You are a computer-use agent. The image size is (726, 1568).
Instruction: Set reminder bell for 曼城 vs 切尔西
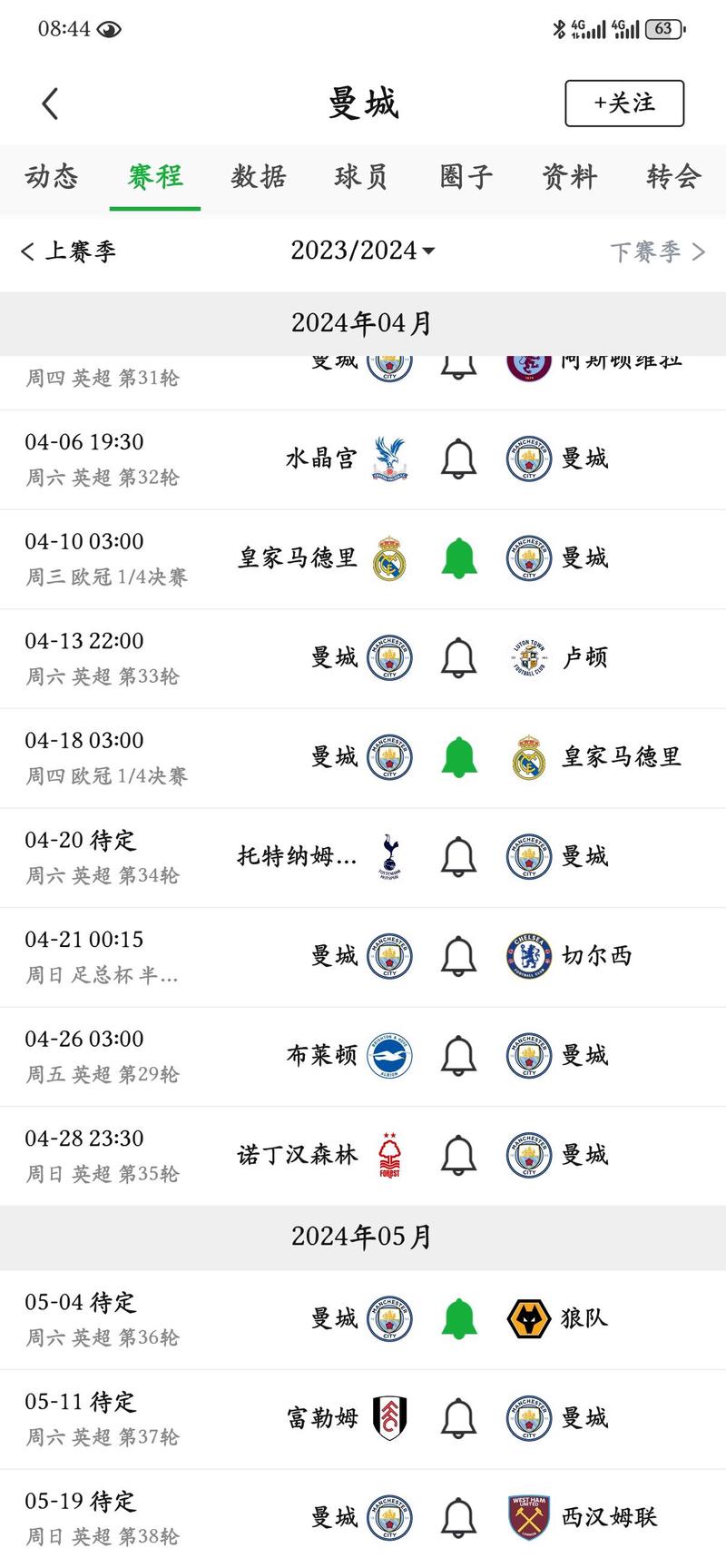(458, 956)
